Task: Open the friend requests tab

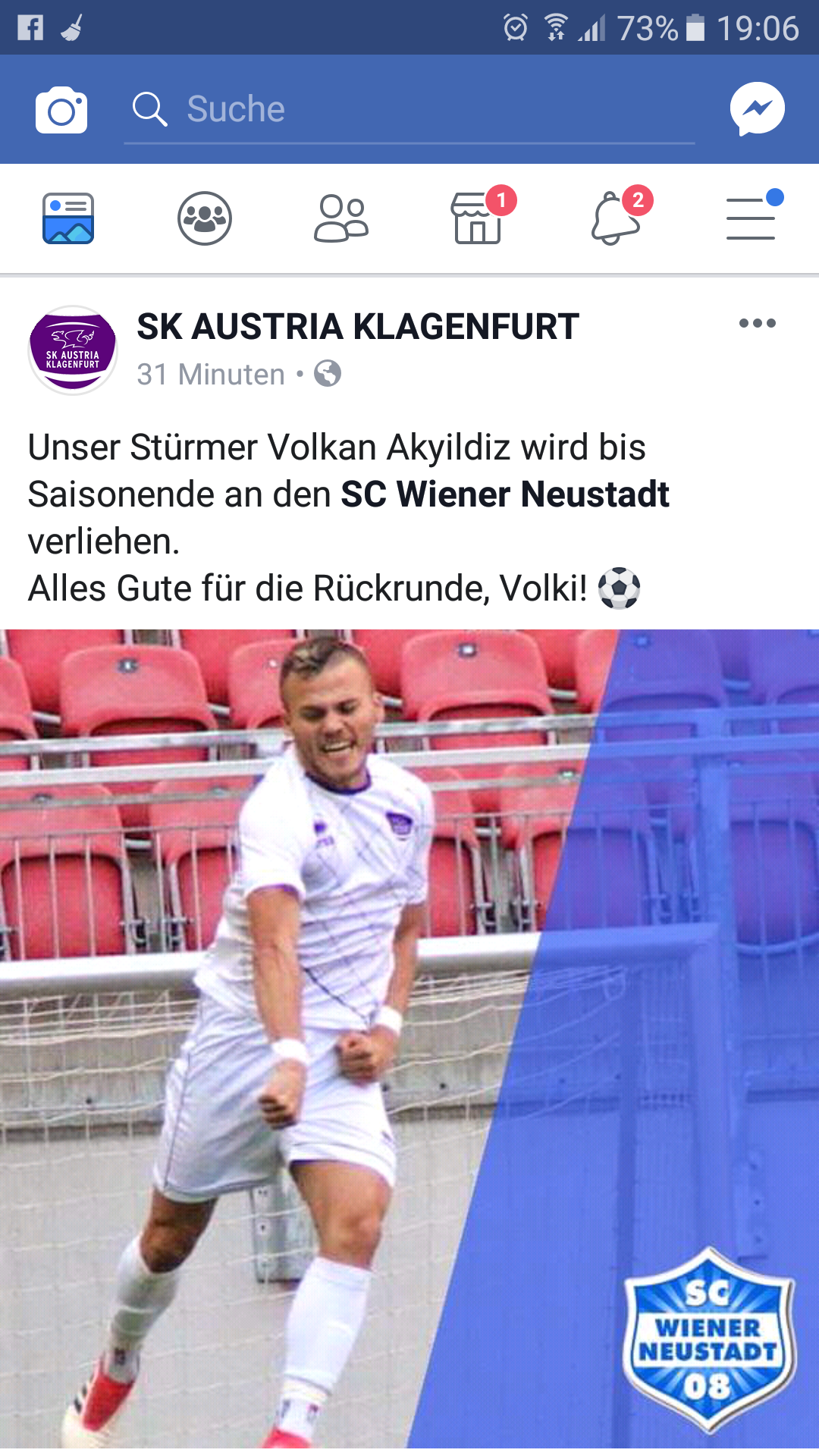Action: (341, 218)
